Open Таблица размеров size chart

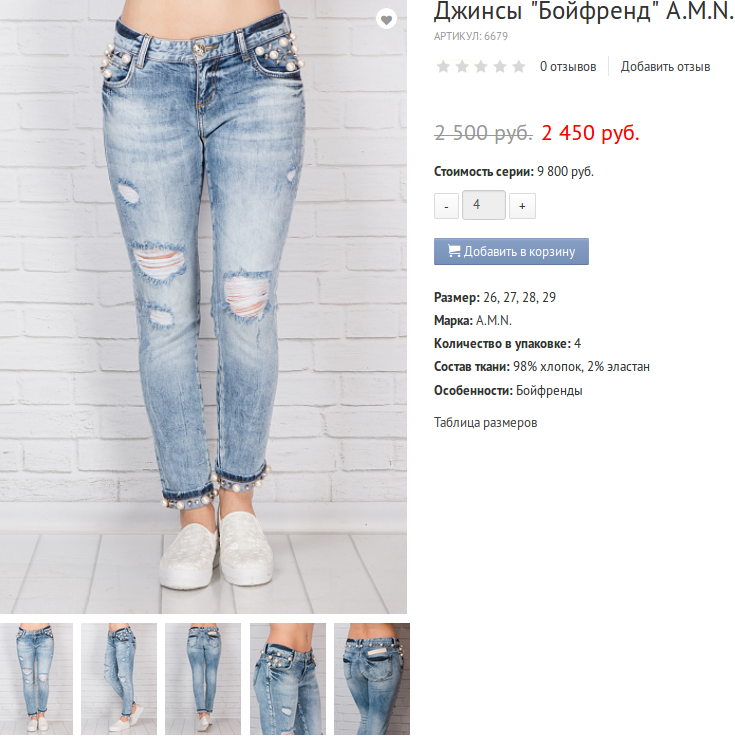tap(485, 422)
